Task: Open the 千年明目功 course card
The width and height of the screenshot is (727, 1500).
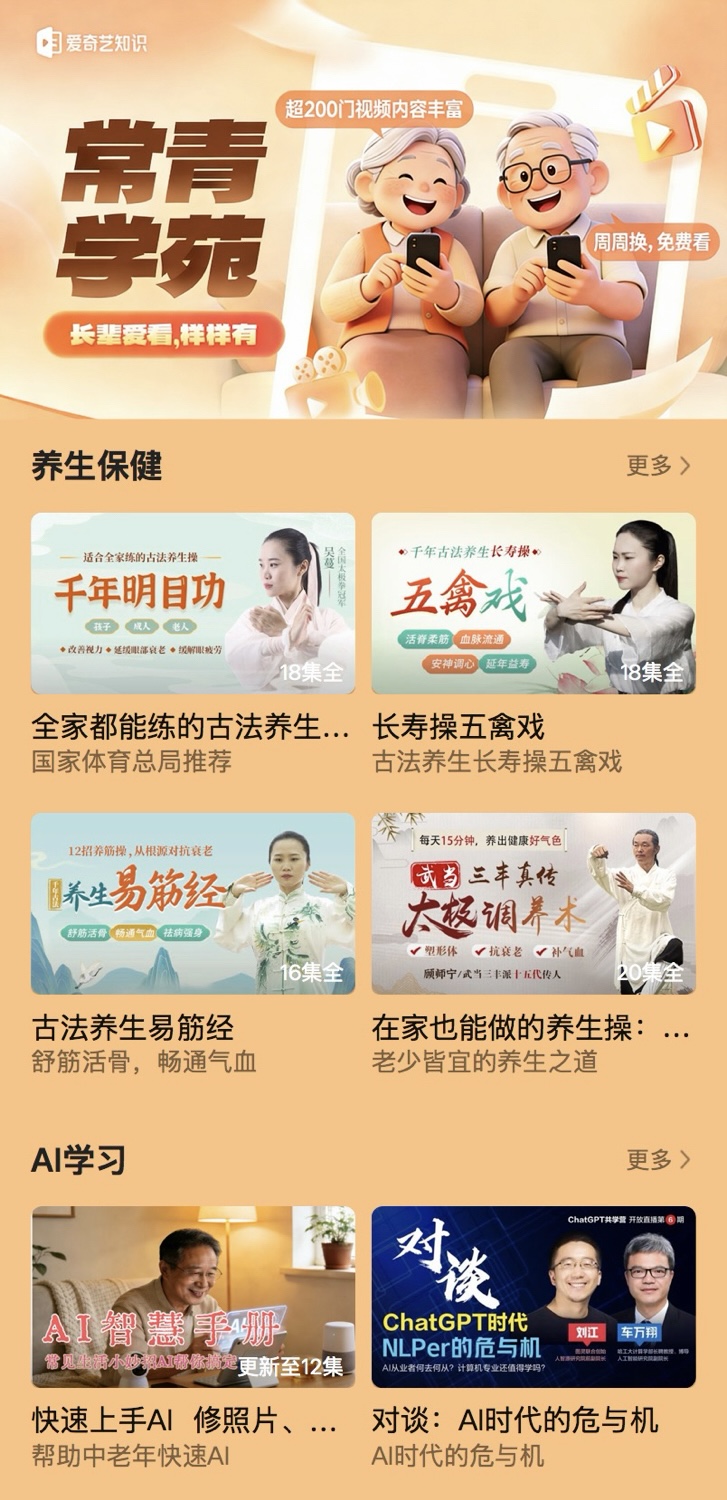Action: tap(193, 603)
